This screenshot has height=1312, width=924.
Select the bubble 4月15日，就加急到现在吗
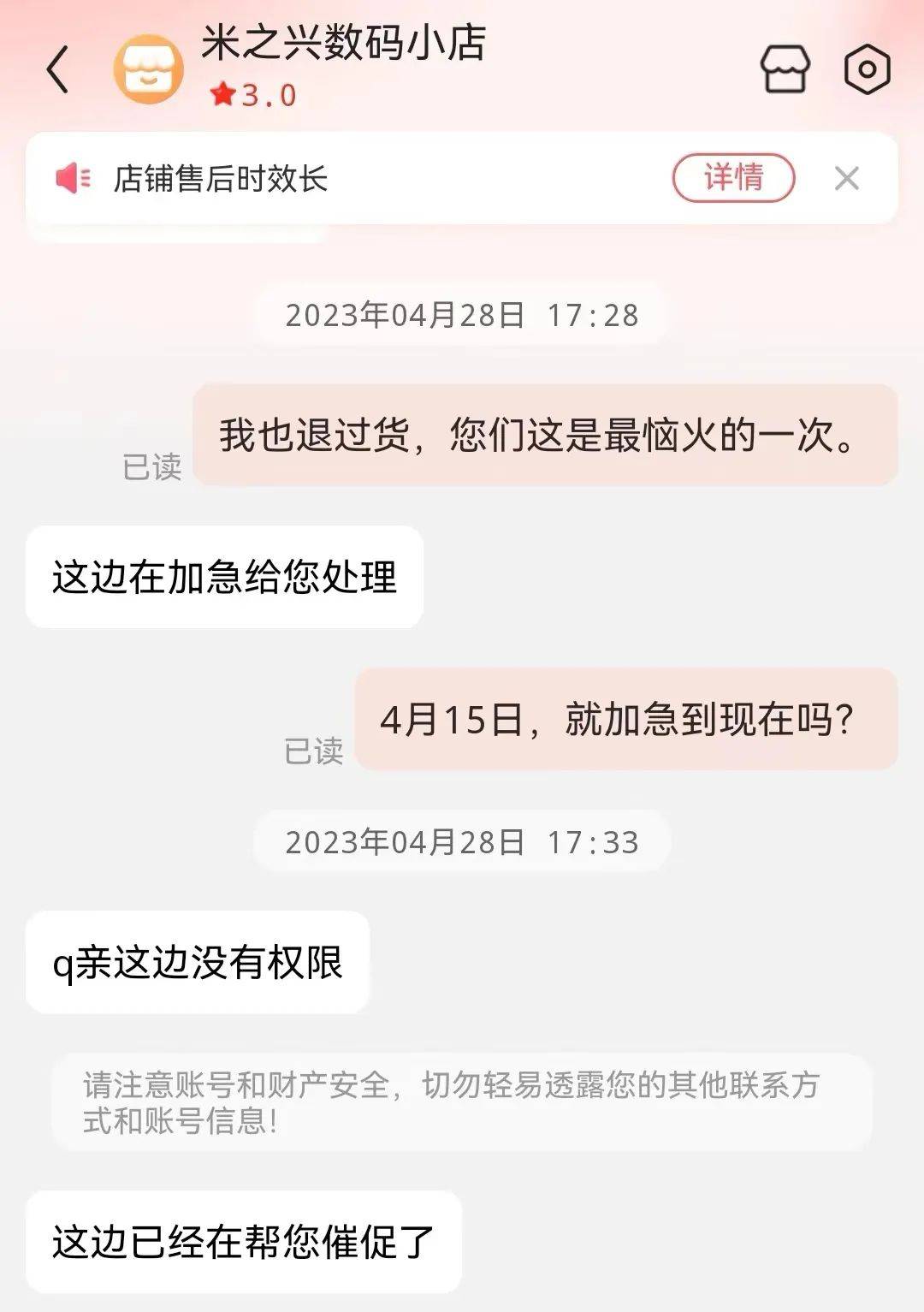click(x=623, y=719)
